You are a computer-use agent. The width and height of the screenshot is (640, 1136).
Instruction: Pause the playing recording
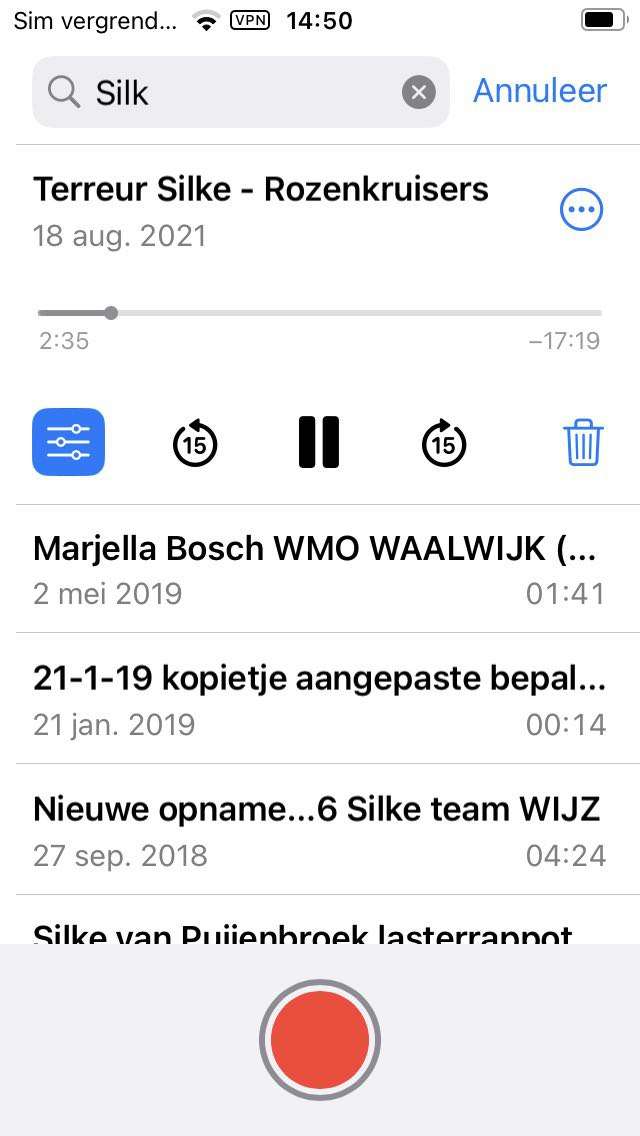(319, 442)
